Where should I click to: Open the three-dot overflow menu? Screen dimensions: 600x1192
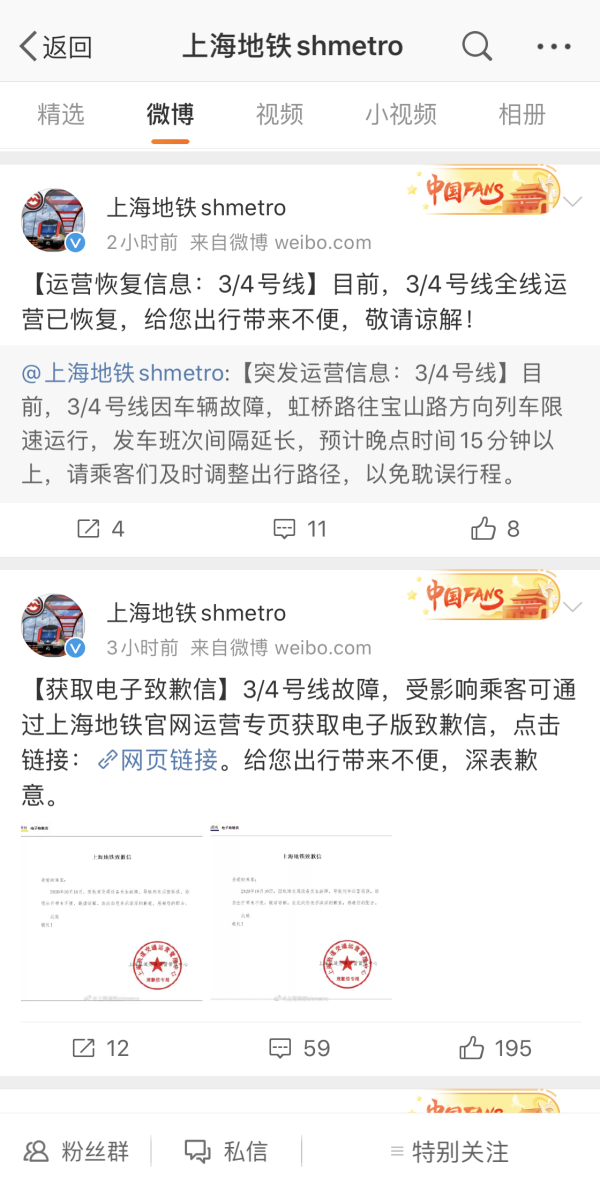(x=553, y=47)
